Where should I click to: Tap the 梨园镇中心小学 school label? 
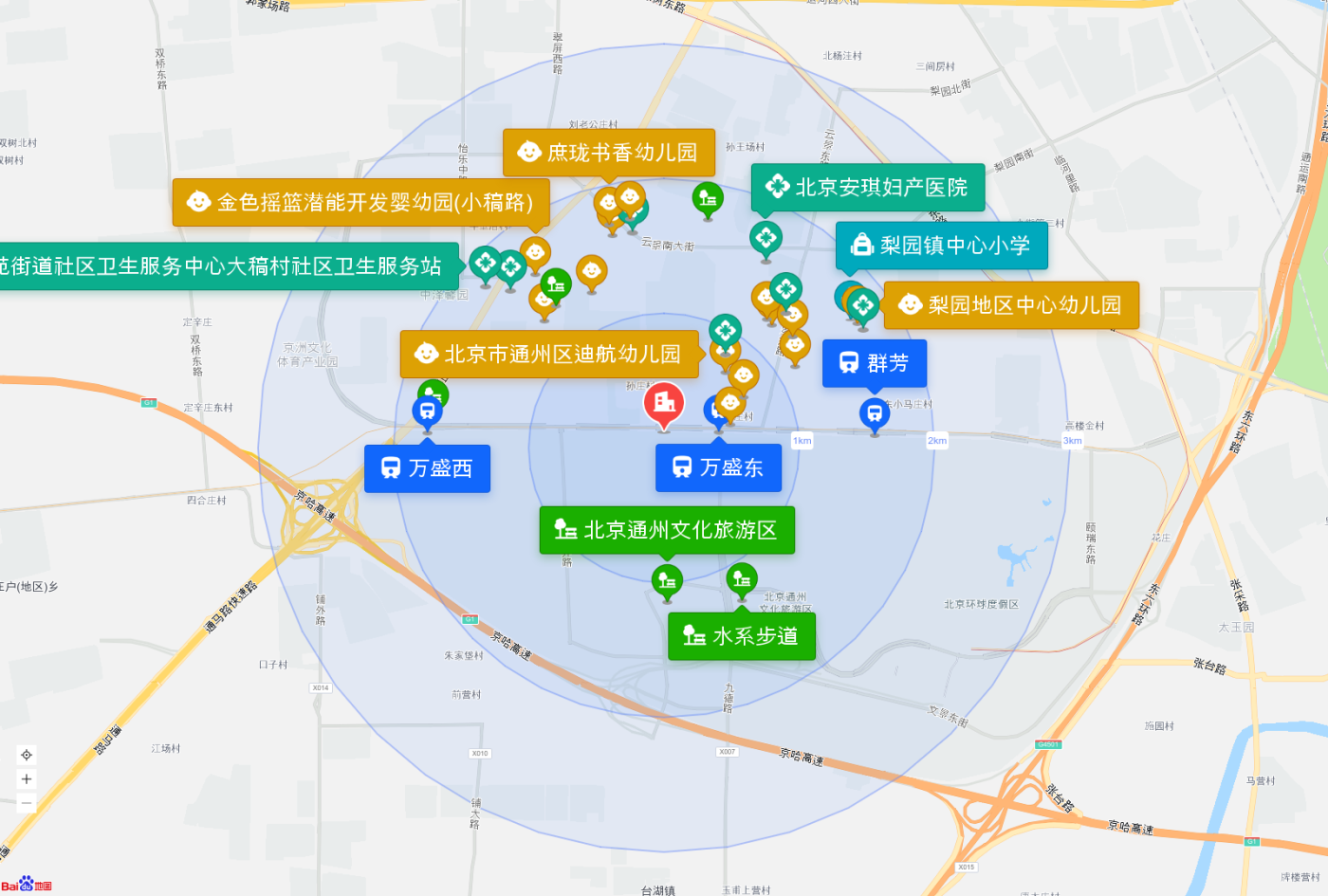(942, 246)
